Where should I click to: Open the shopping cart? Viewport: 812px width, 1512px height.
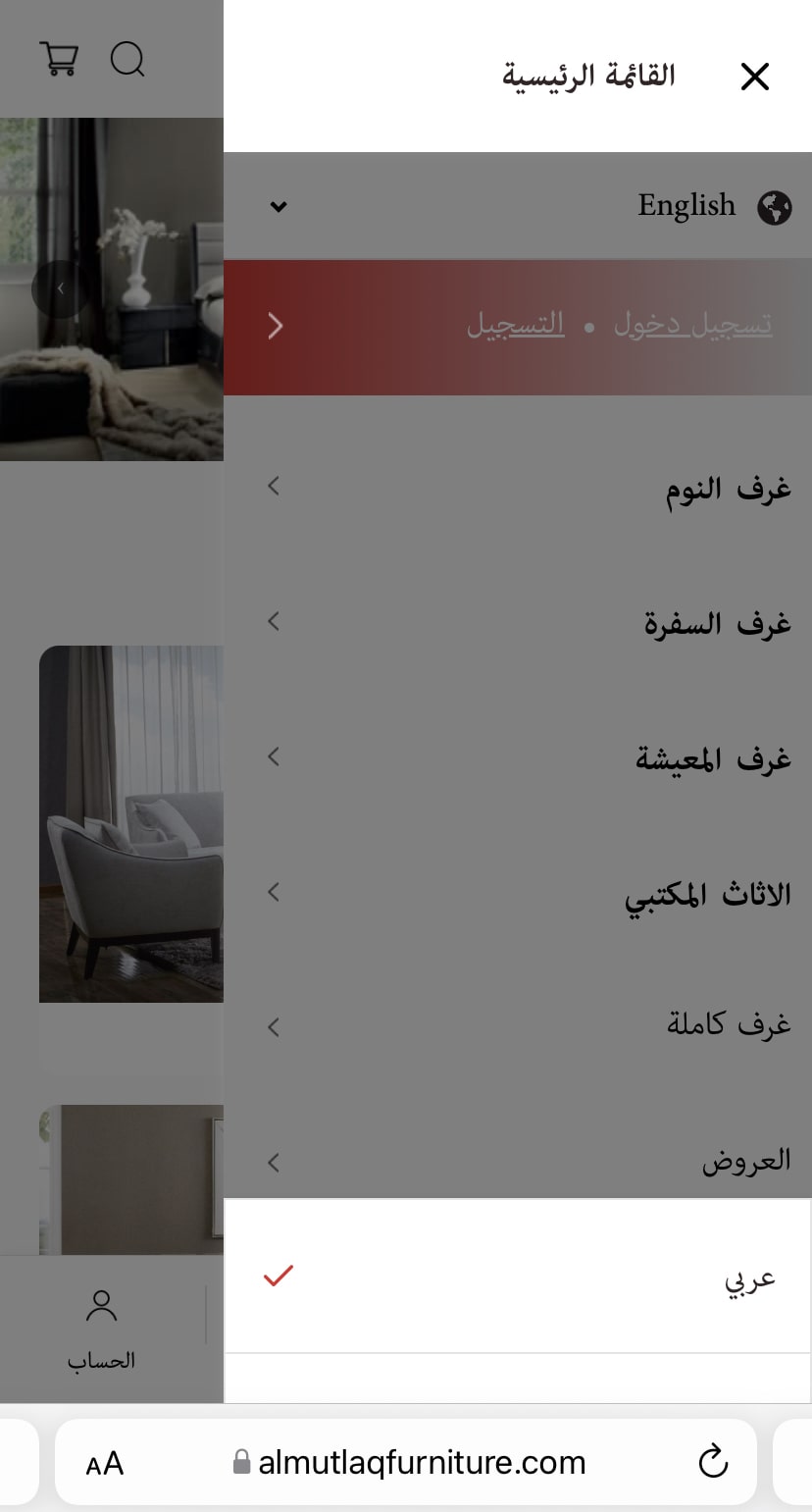59,59
